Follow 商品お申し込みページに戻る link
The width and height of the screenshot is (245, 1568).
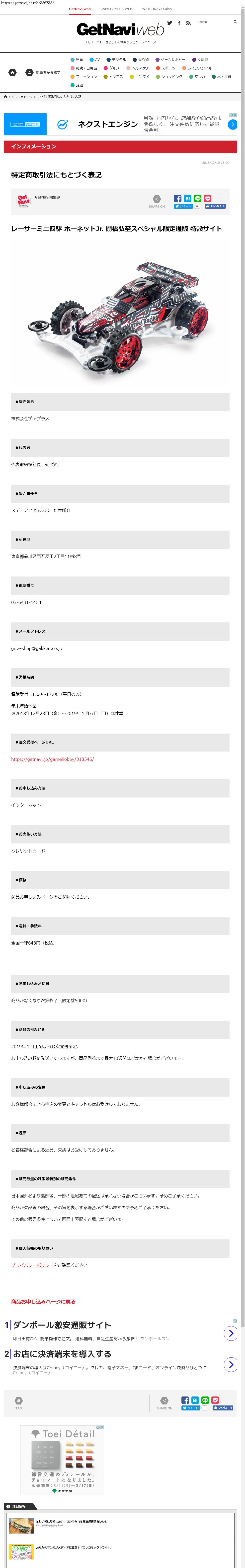43,1301
